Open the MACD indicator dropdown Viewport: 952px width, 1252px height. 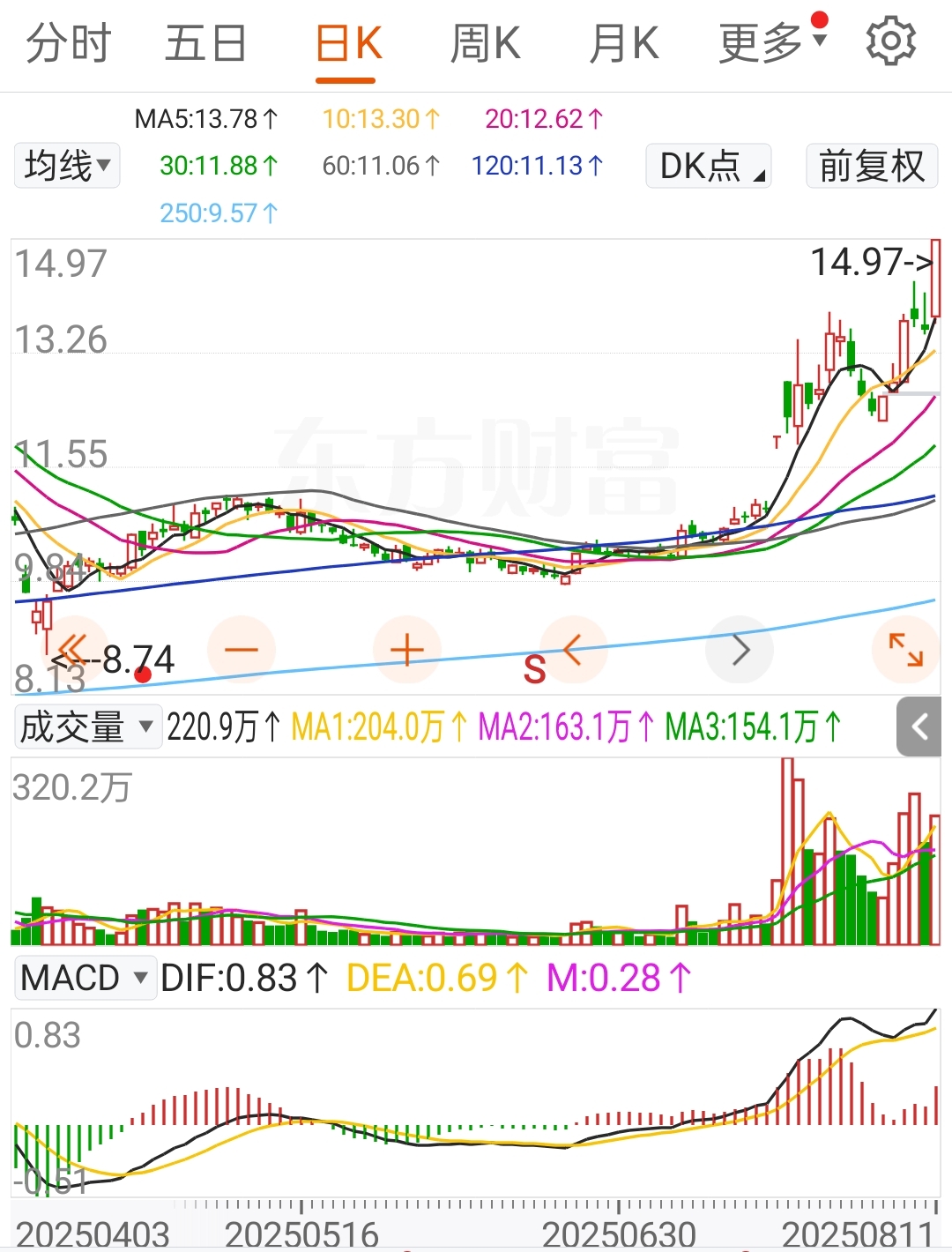click(x=85, y=978)
